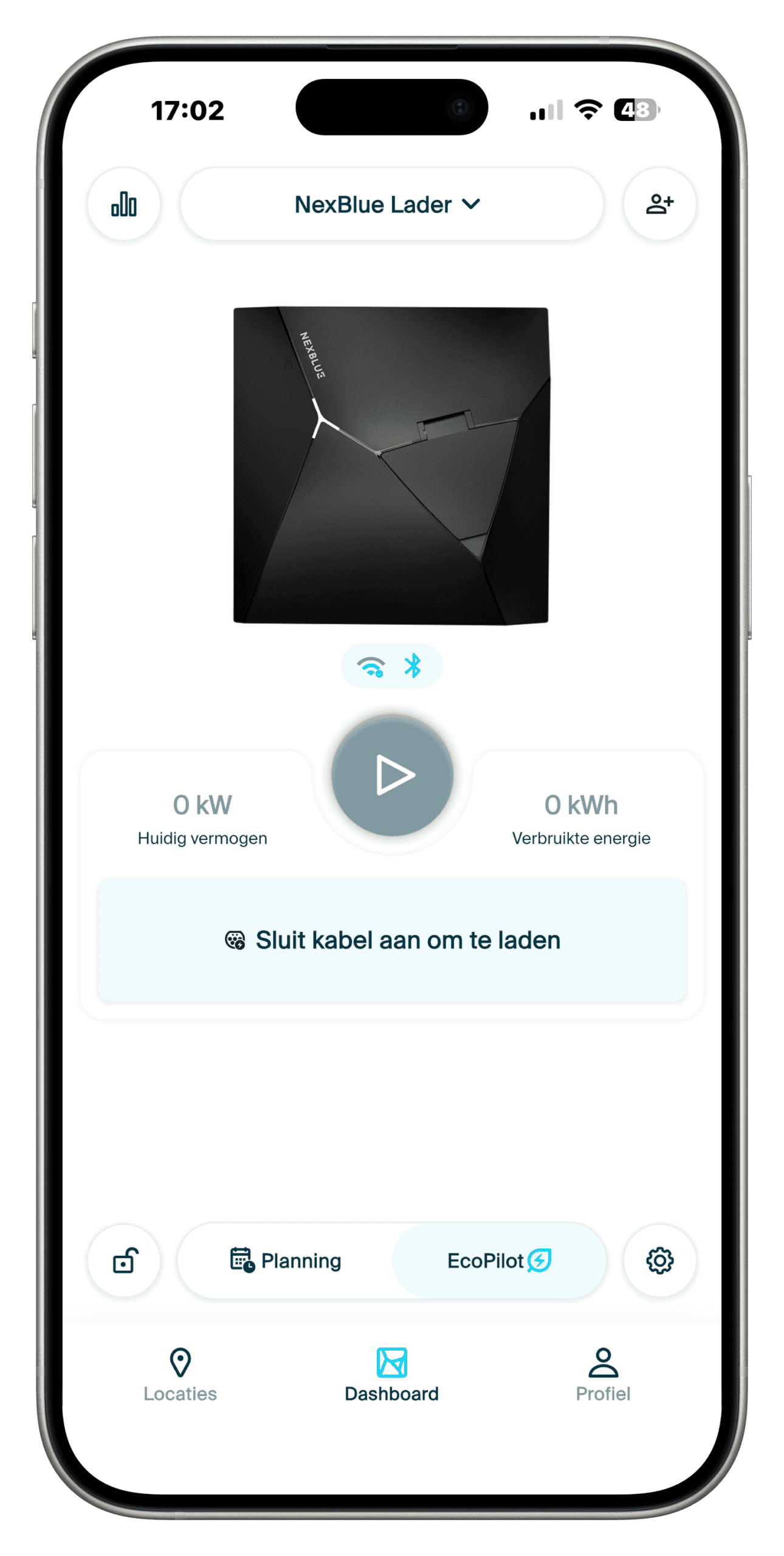Toggle the charger lock icon
Image resolution: width=784 pixels, height=1556 pixels.
[125, 1261]
